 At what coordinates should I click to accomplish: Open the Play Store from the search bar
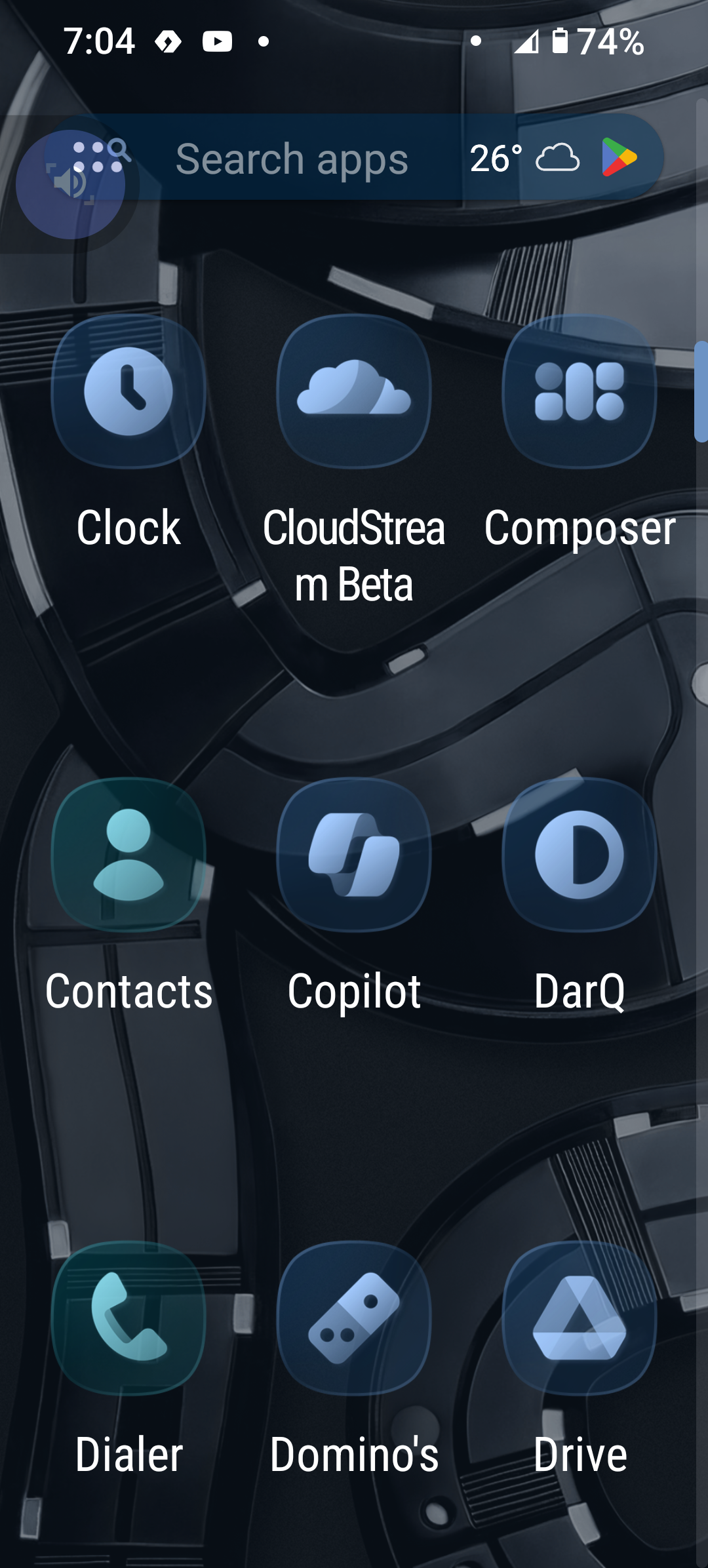619,158
